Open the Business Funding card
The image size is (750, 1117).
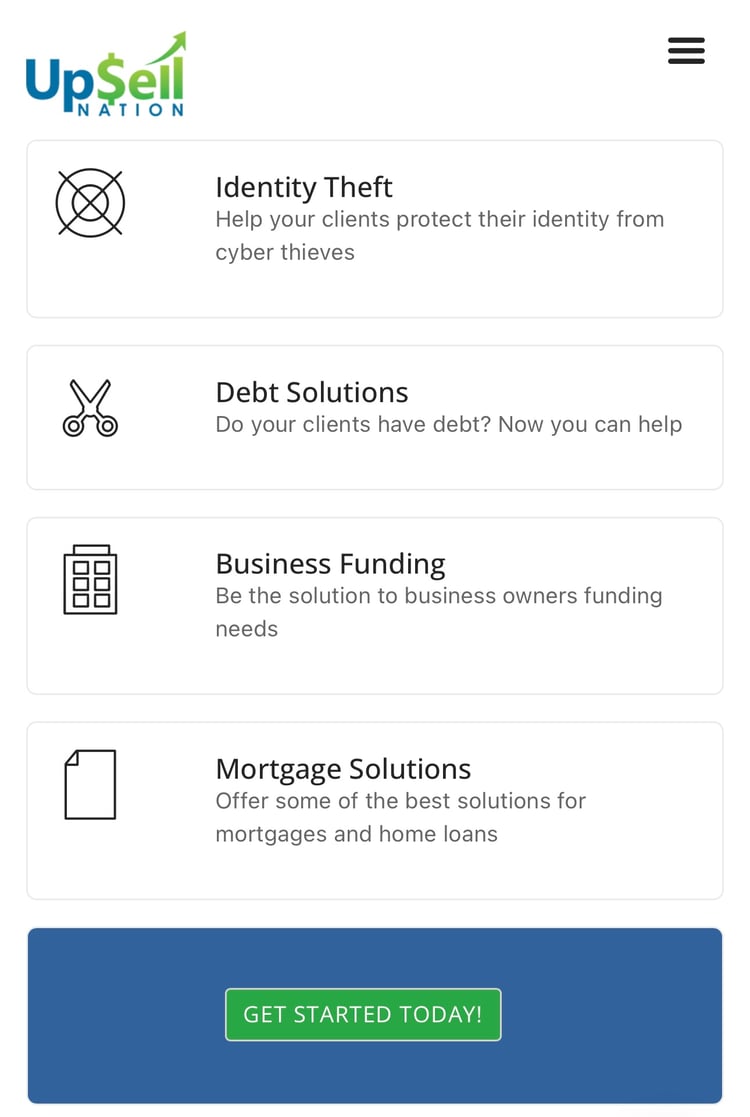[x=375, y=605]
